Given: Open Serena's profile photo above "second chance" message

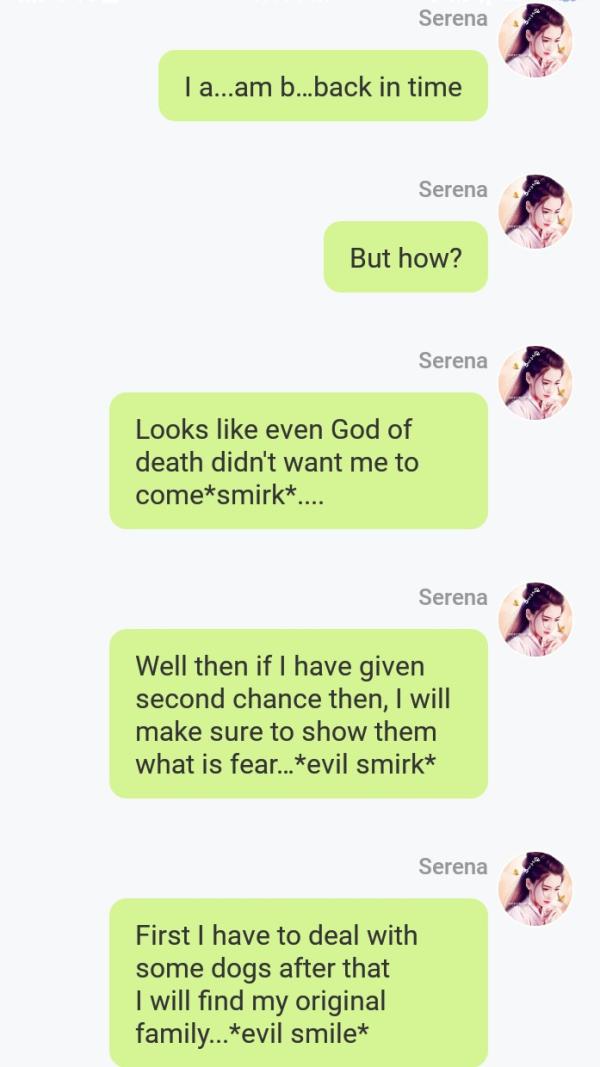Looking at the screenshot, I should pos(535,619).
